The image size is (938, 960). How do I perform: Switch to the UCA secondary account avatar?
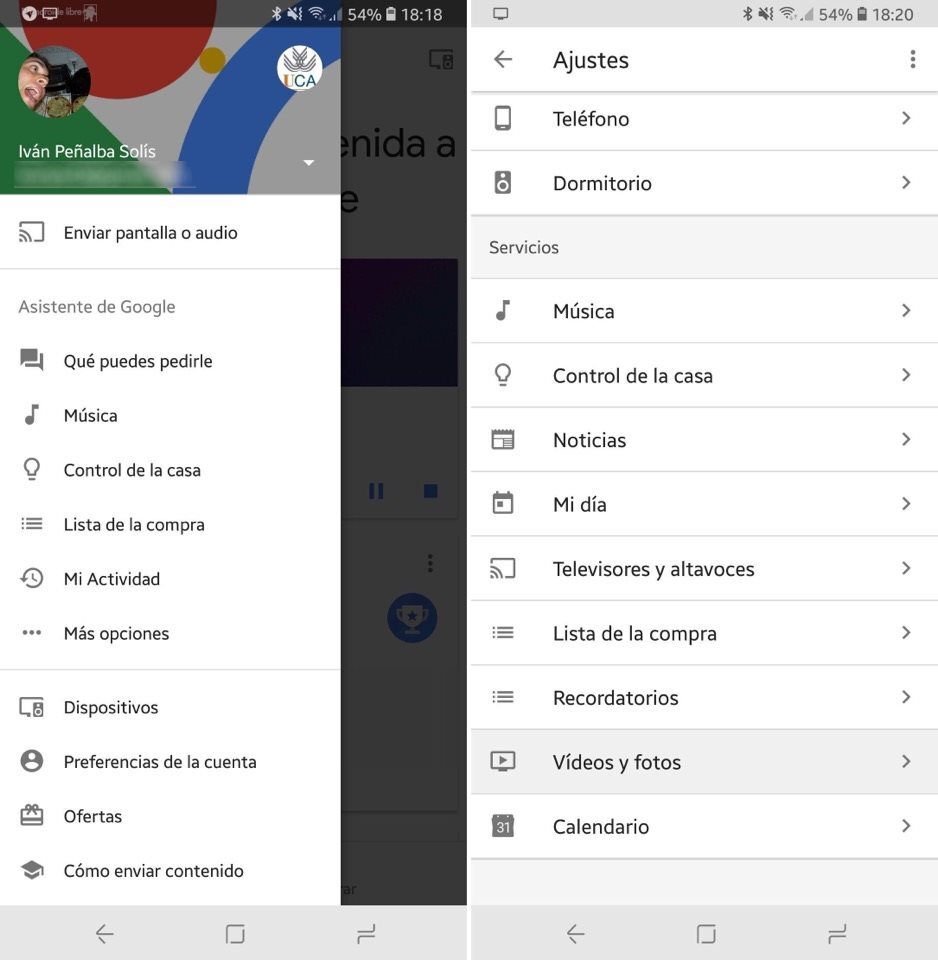pos(299,68)
